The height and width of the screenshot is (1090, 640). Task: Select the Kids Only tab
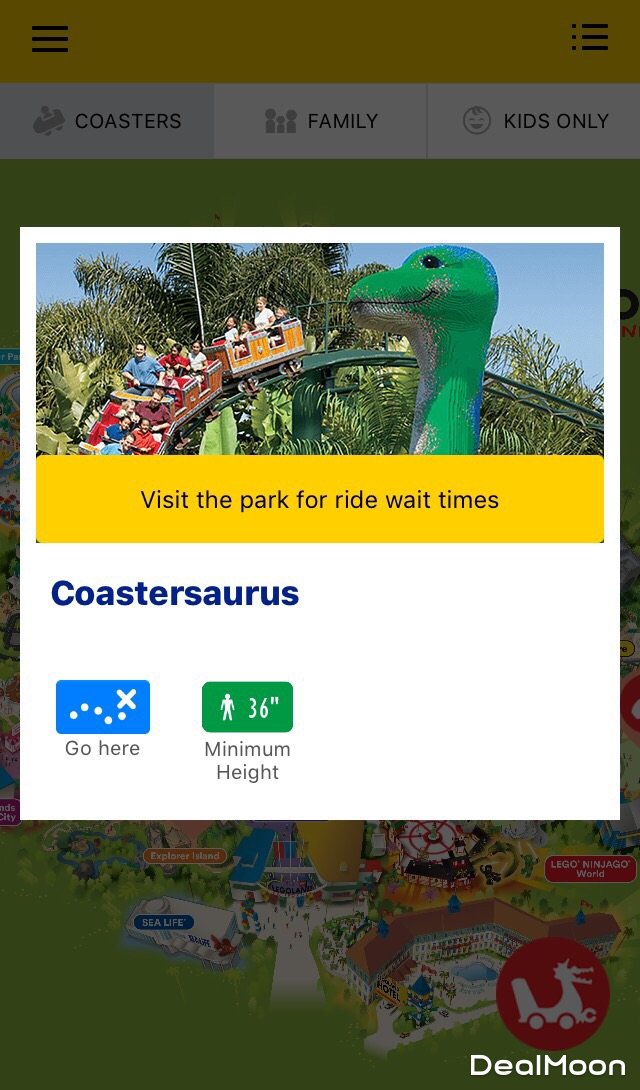[x=535, y=121]
